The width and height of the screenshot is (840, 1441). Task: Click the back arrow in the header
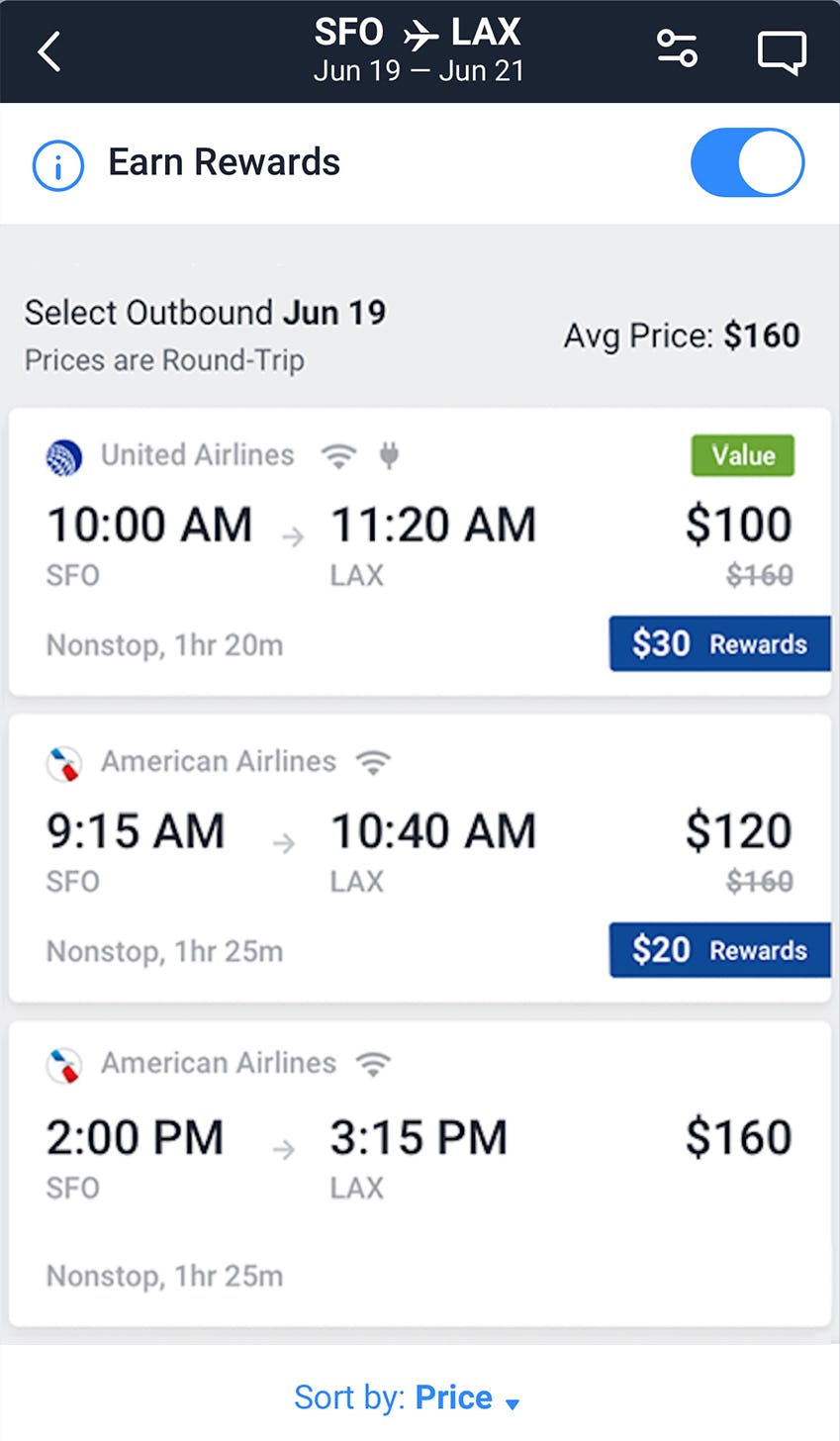(x=48, y=50)
